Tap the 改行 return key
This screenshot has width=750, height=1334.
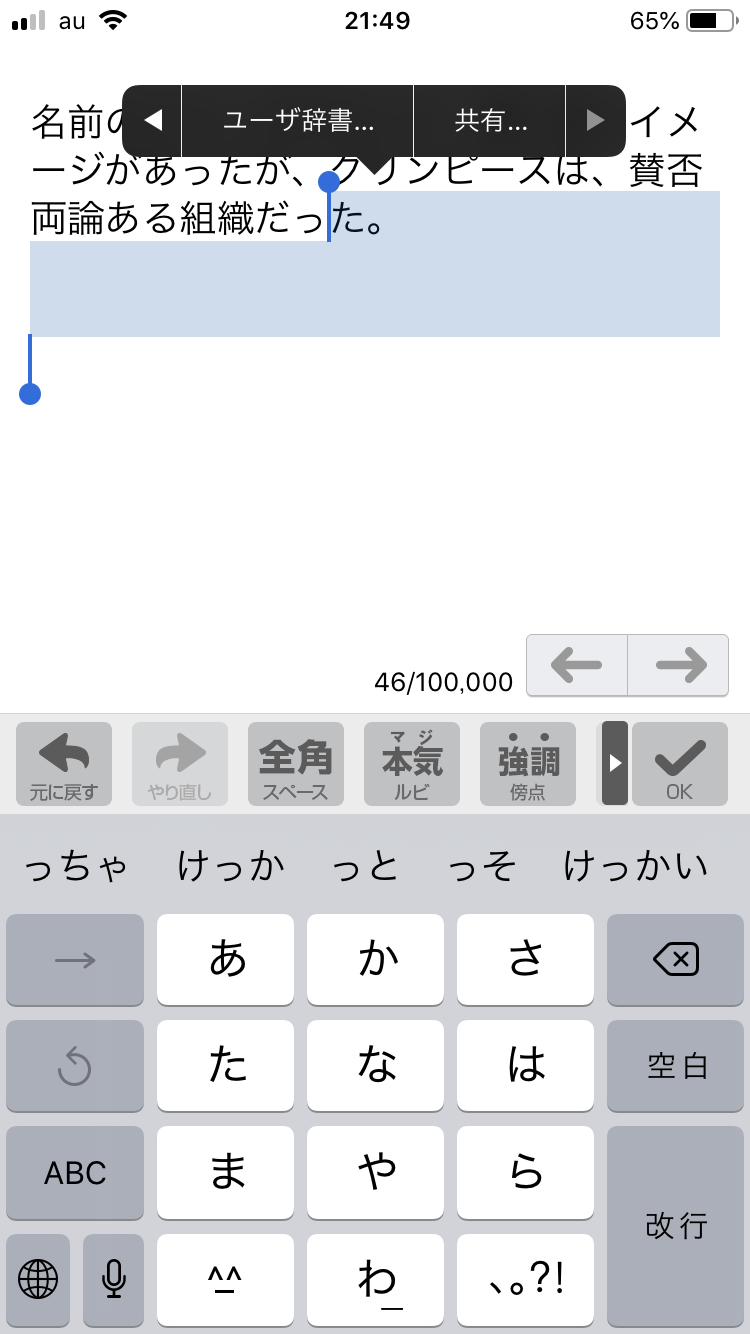pyautogui.click(x=676, y=1225)
